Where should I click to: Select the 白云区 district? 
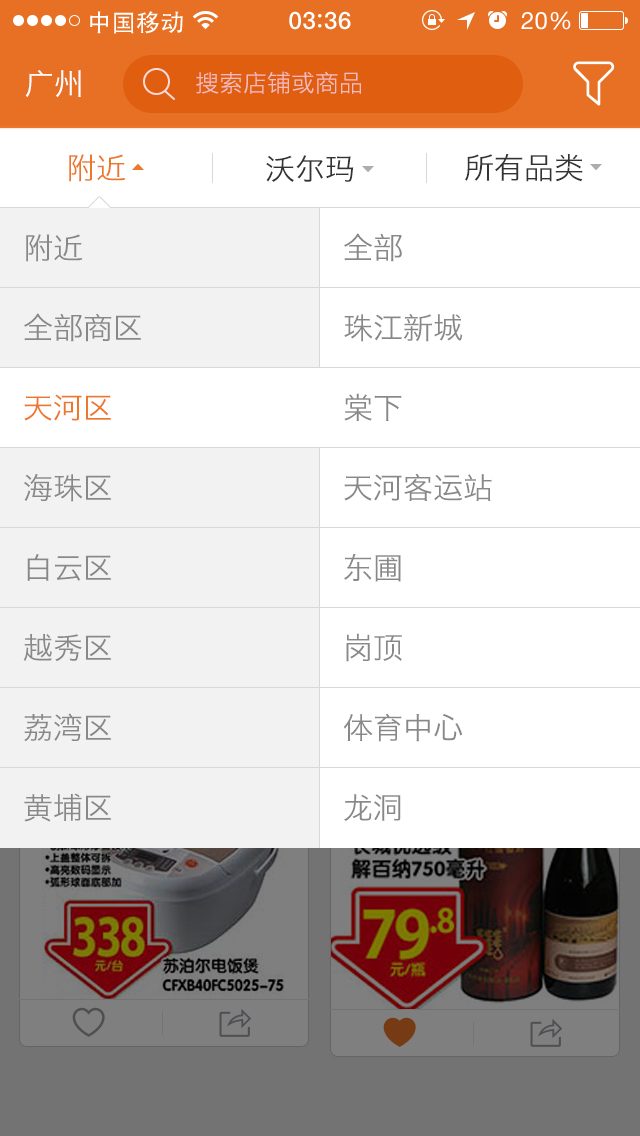(x=159, y=568)
